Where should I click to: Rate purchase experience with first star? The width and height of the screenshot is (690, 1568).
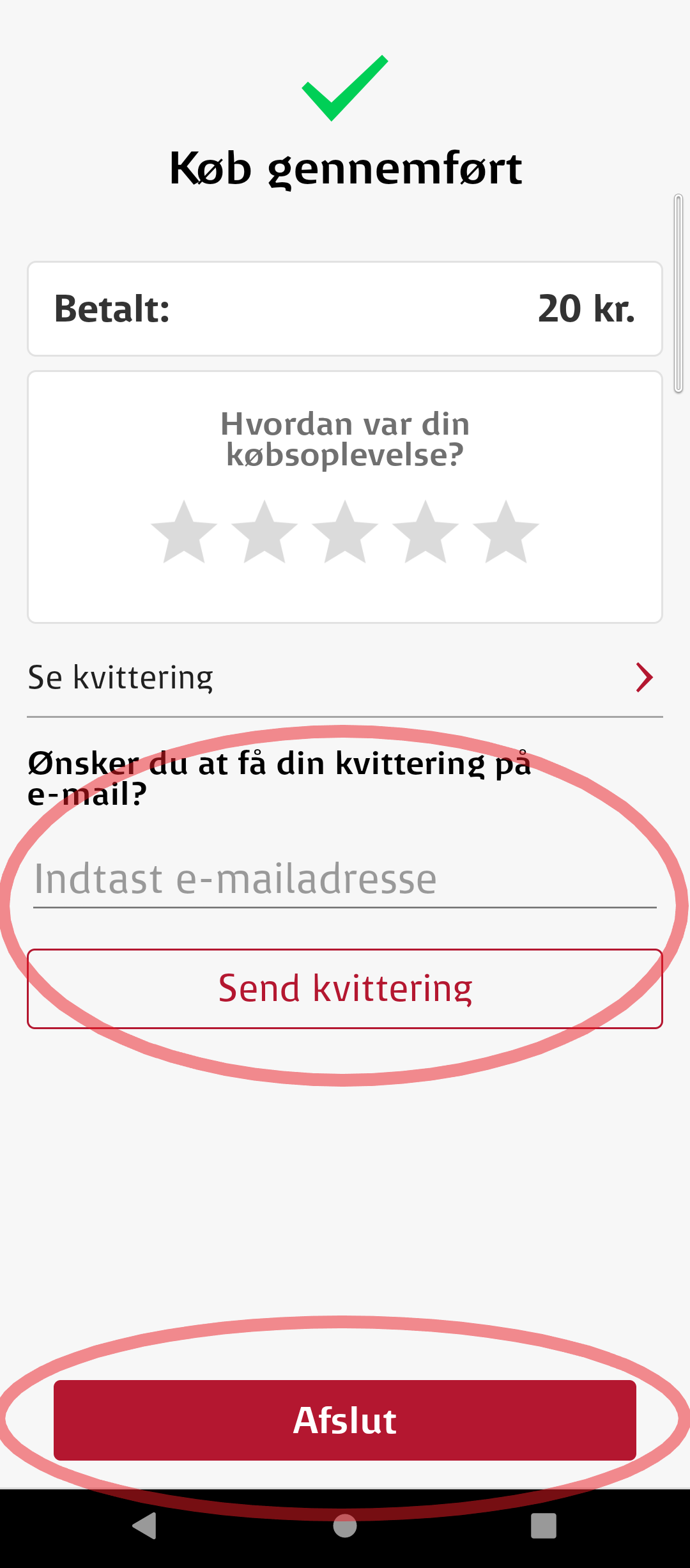tap(182, 532)
